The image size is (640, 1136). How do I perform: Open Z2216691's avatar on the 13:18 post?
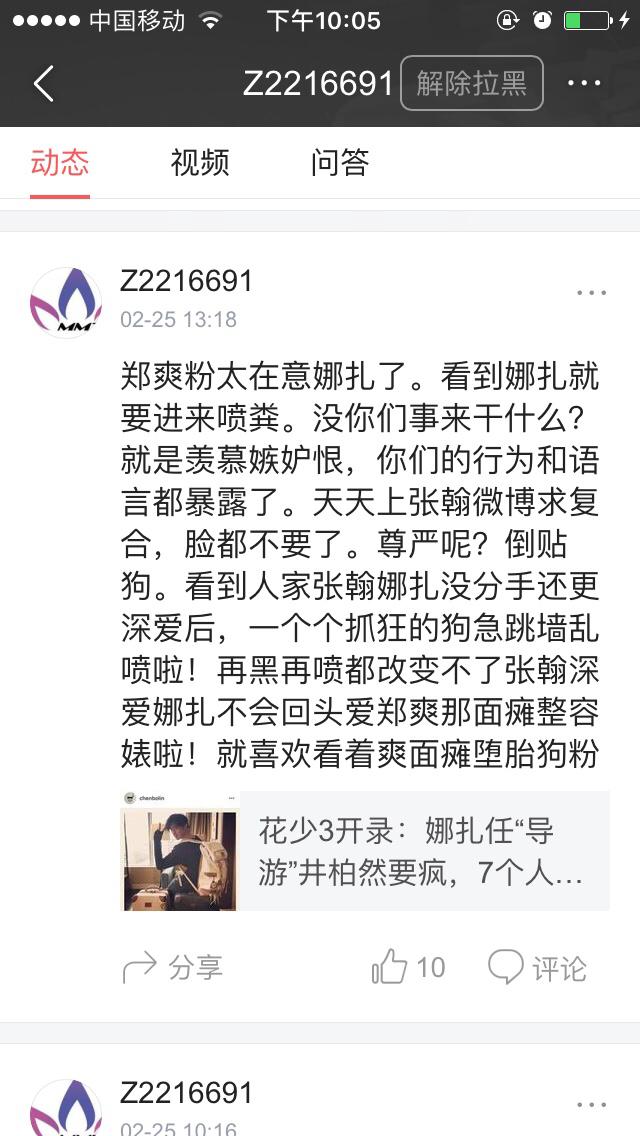coord(66,302)
